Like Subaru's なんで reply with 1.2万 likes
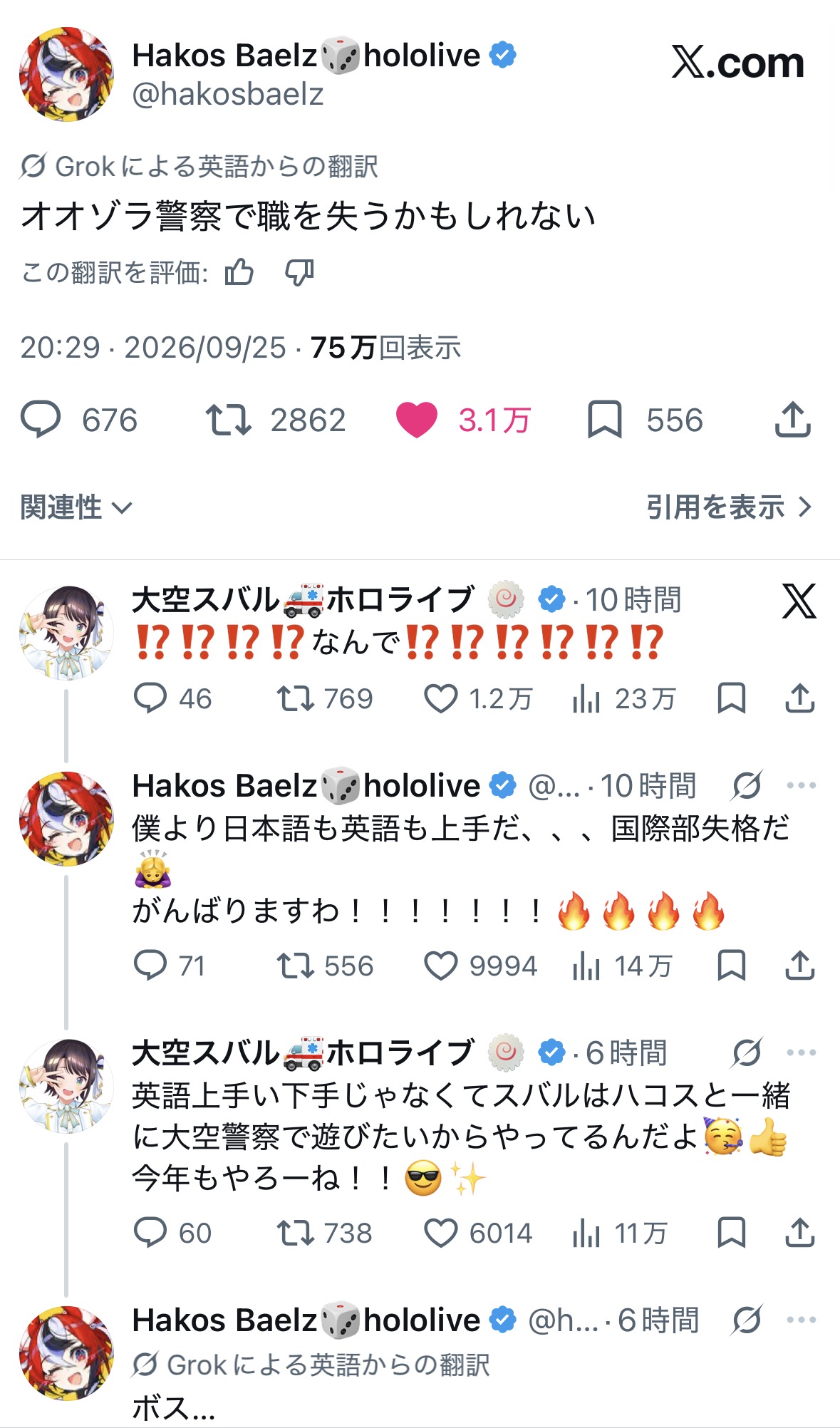 click(x=440, y=699)
